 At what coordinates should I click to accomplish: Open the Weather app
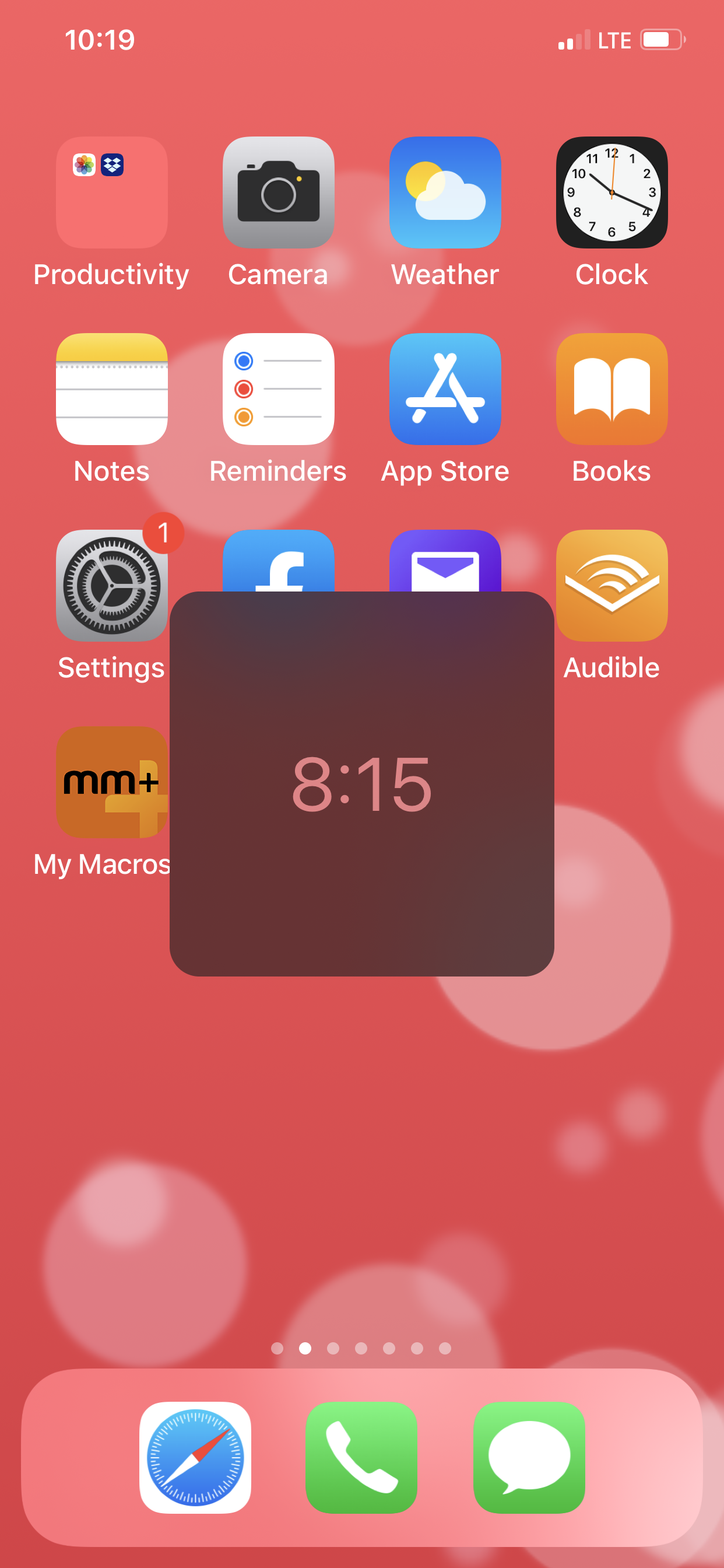point(445,192)
